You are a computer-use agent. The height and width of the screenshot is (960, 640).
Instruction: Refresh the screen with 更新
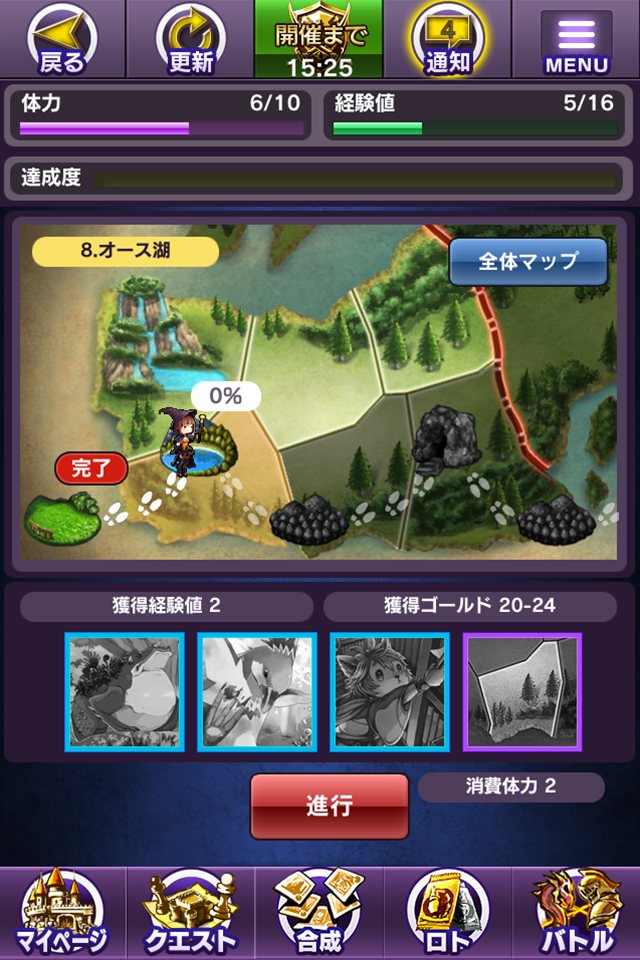tap(190, 40)
